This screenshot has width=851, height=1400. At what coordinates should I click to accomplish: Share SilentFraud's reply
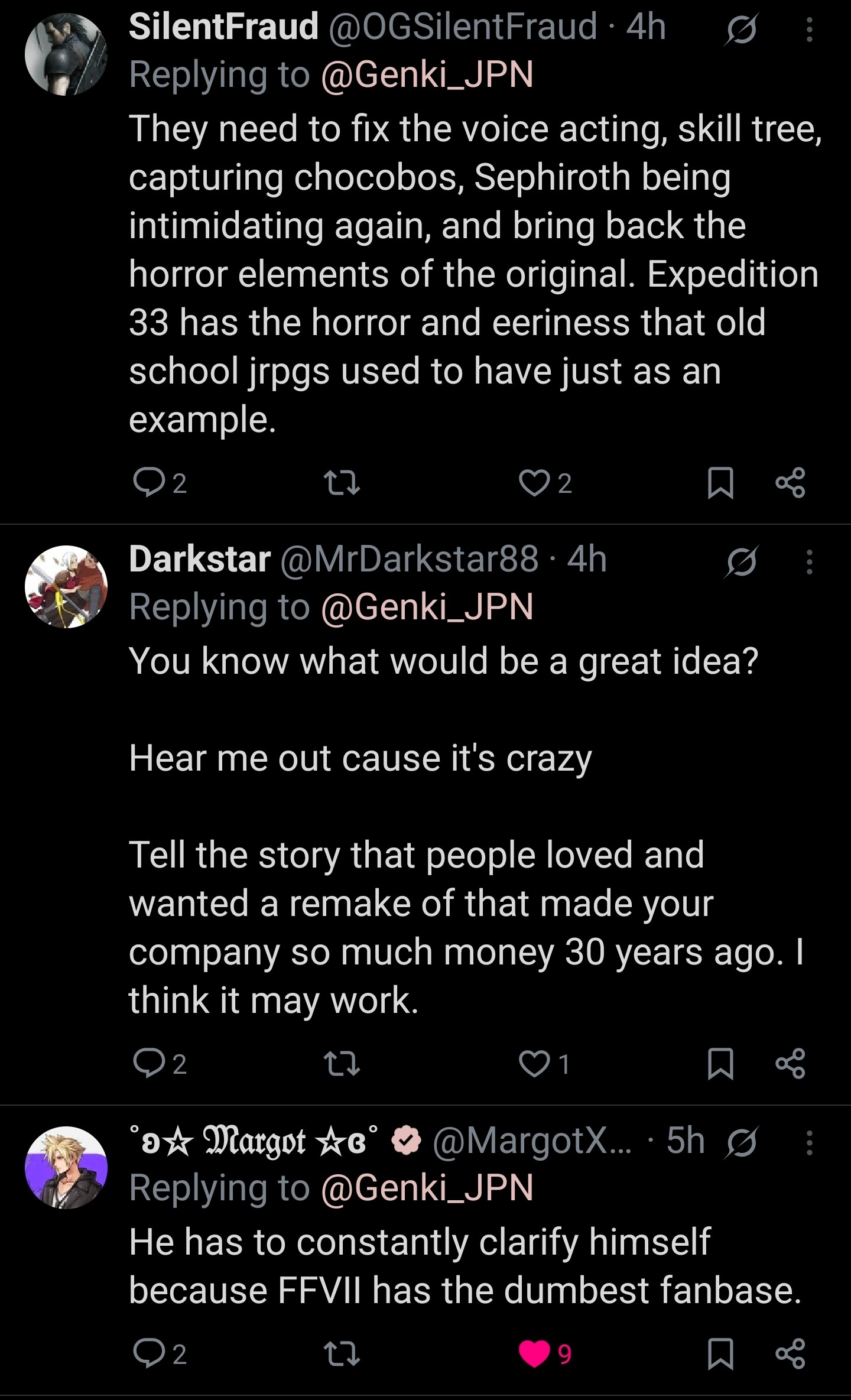[x=791, y=483]
